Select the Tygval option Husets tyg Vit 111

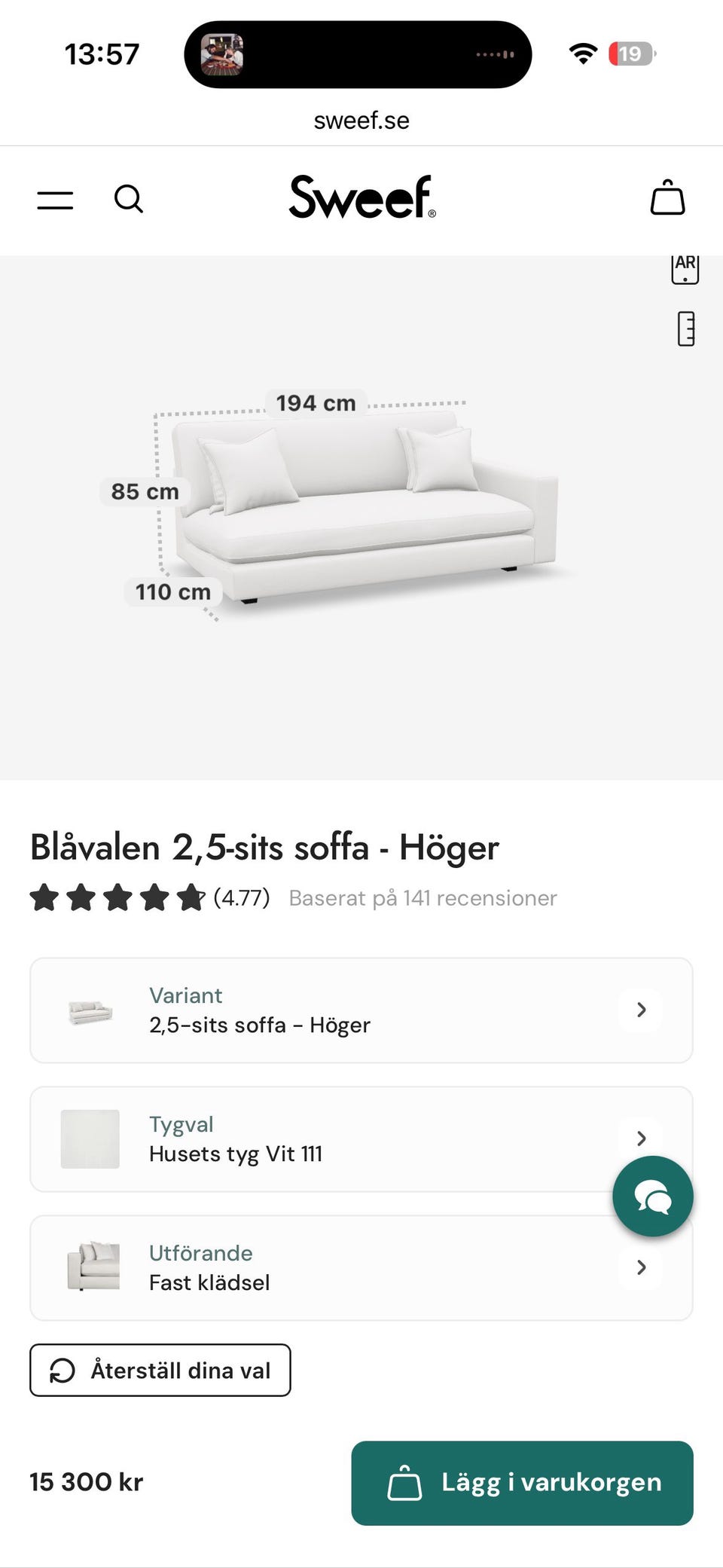361,1139
